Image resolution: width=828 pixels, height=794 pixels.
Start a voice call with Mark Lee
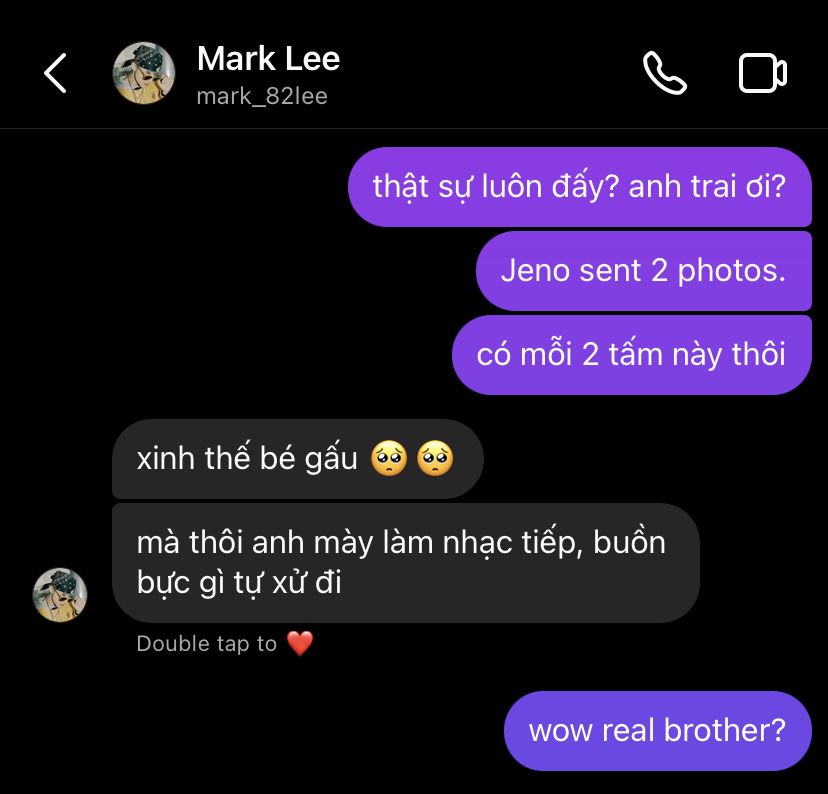[664, 73]
